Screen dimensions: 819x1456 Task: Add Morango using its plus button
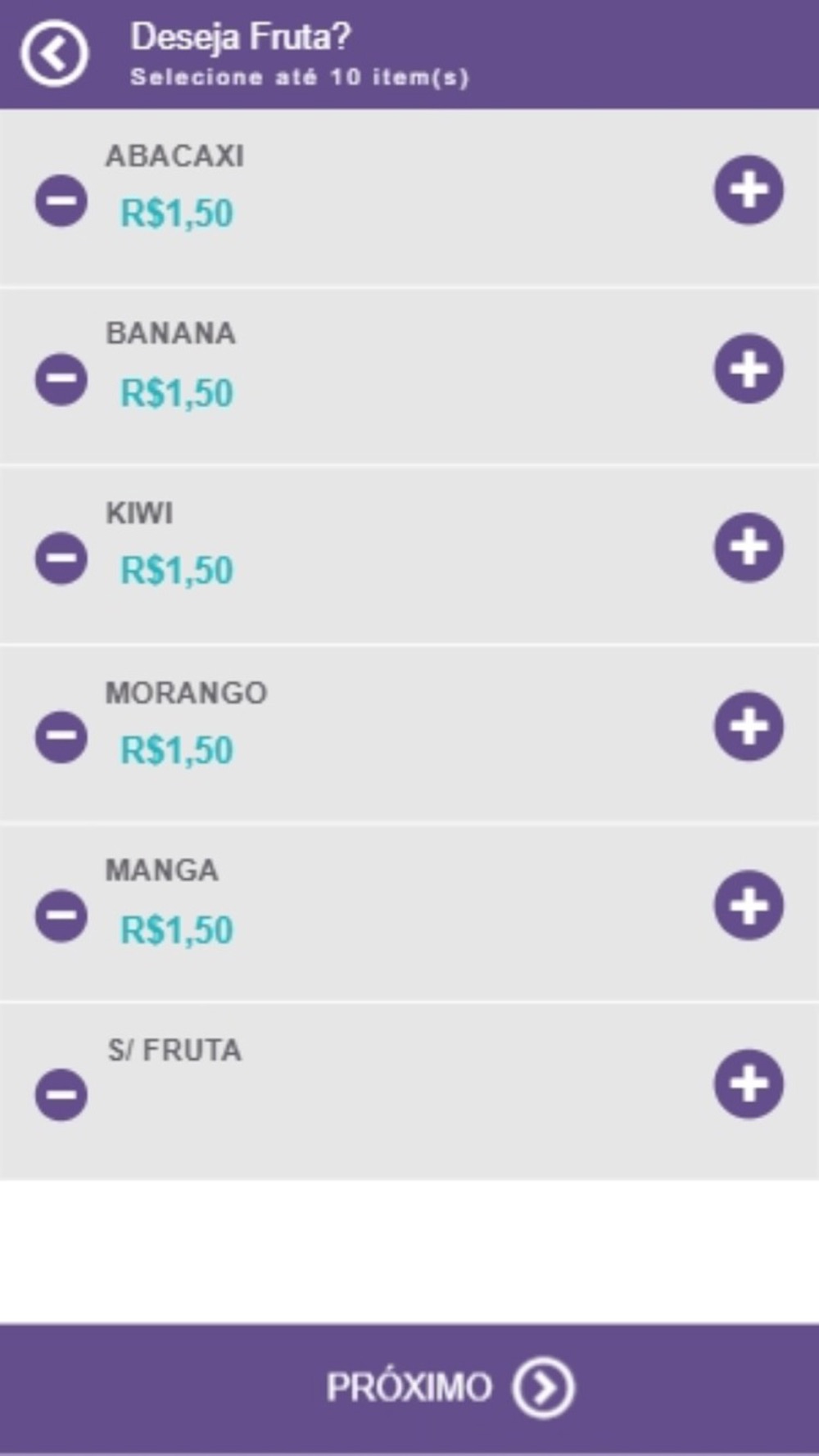(749, 726)
